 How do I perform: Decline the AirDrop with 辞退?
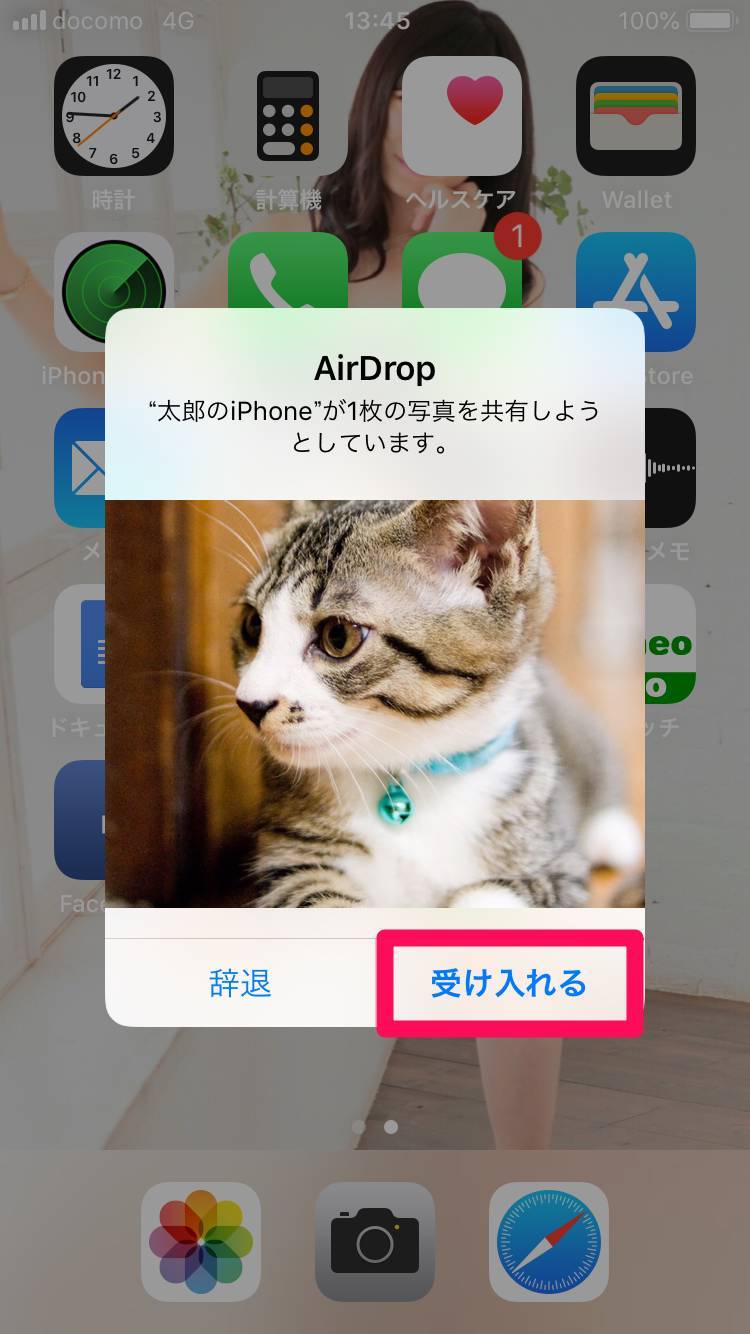(x=241, y=983)
